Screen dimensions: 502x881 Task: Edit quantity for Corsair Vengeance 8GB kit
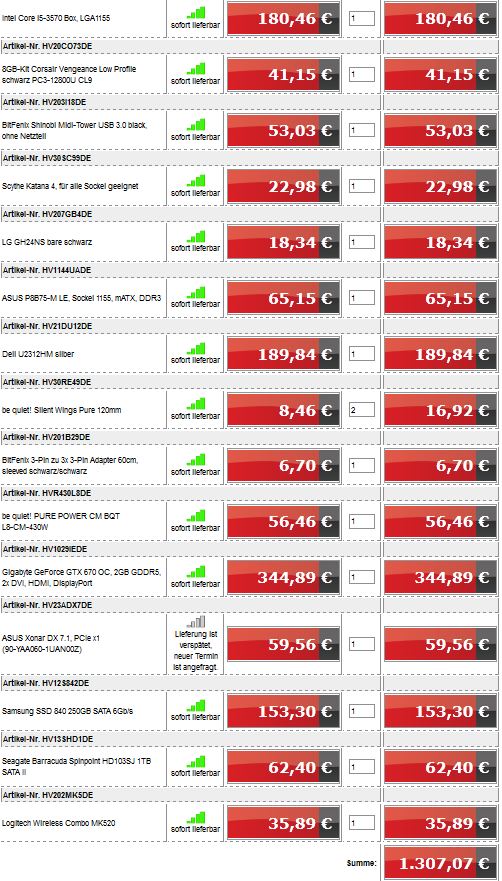click(x=361, y=74)
